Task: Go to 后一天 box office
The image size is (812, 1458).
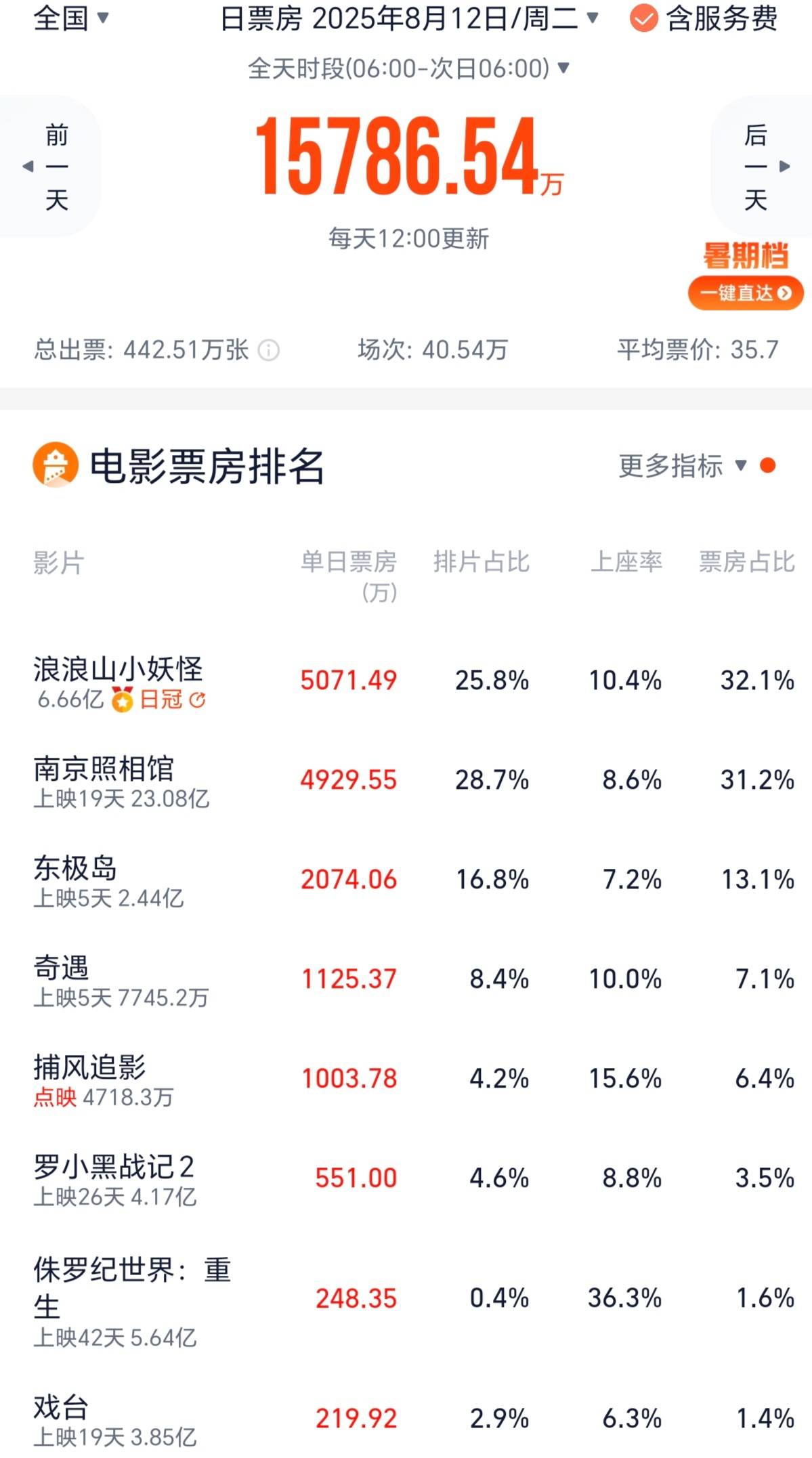Action: point(762,167)
